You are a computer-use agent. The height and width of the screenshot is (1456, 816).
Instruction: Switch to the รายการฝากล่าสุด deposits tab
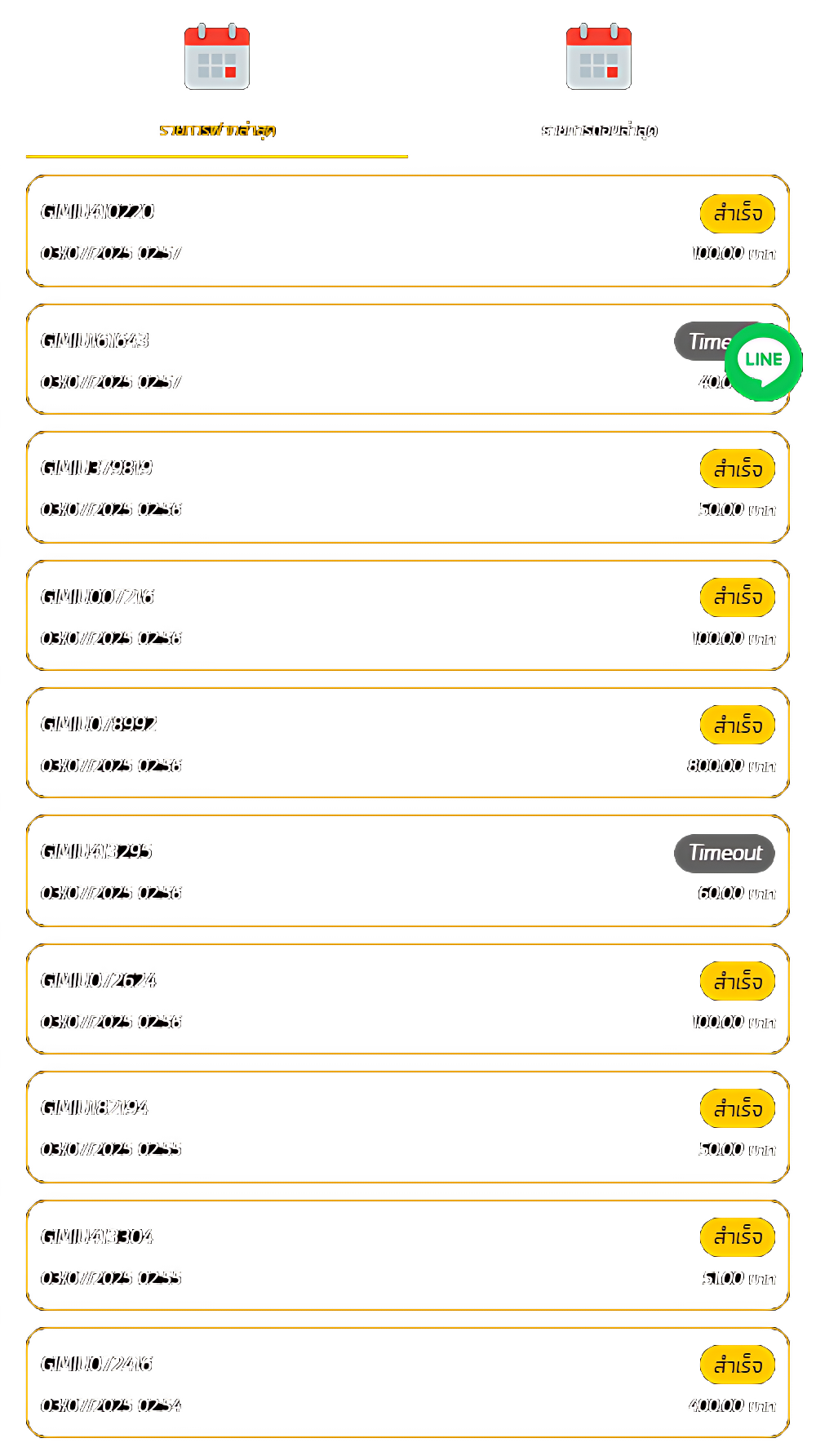[217, 129]
